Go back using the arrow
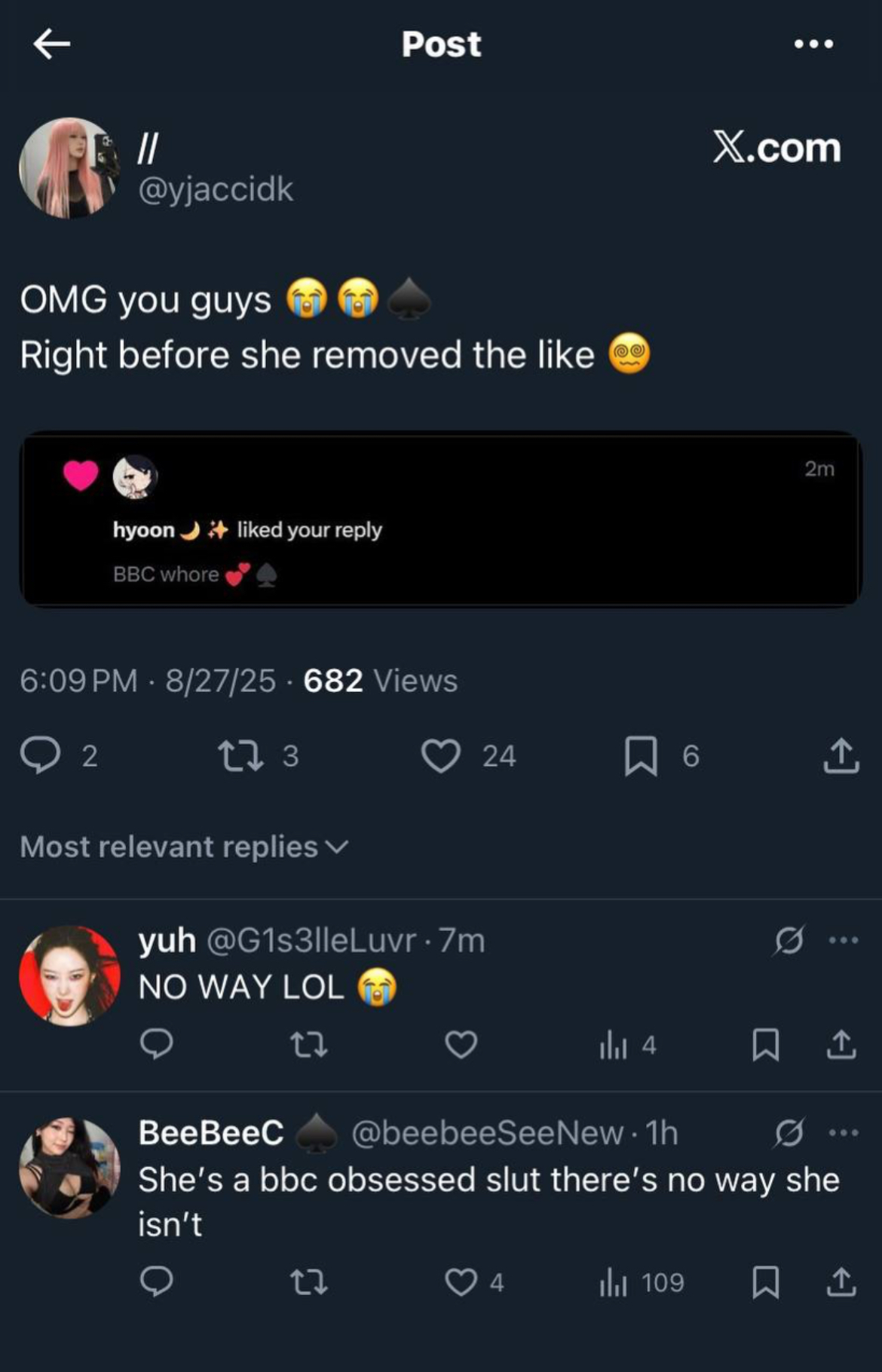Viewport: 882px width, 1372px height. (x=51, y=44)
